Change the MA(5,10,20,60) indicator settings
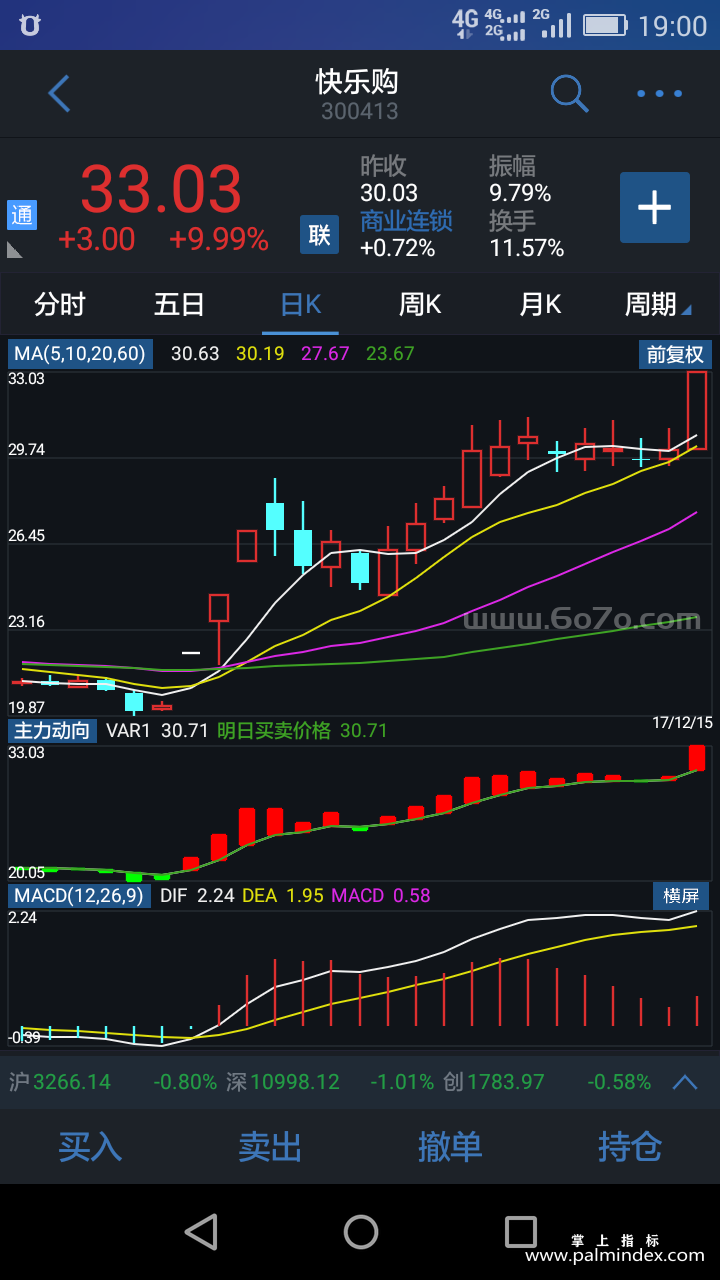The height and width of the screenshot is (1280, 720). tap(80, 353)
